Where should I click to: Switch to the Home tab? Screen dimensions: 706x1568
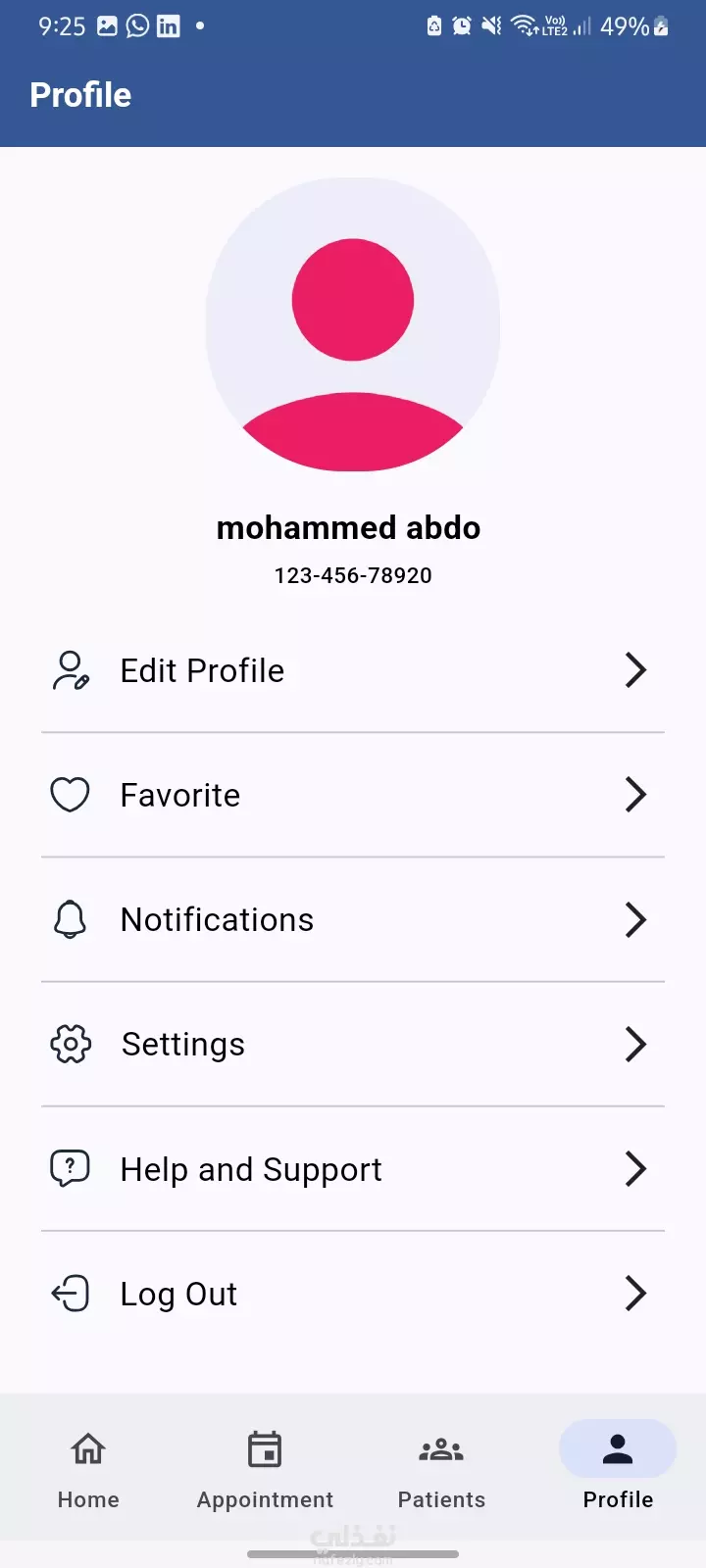click(88, 1468)
